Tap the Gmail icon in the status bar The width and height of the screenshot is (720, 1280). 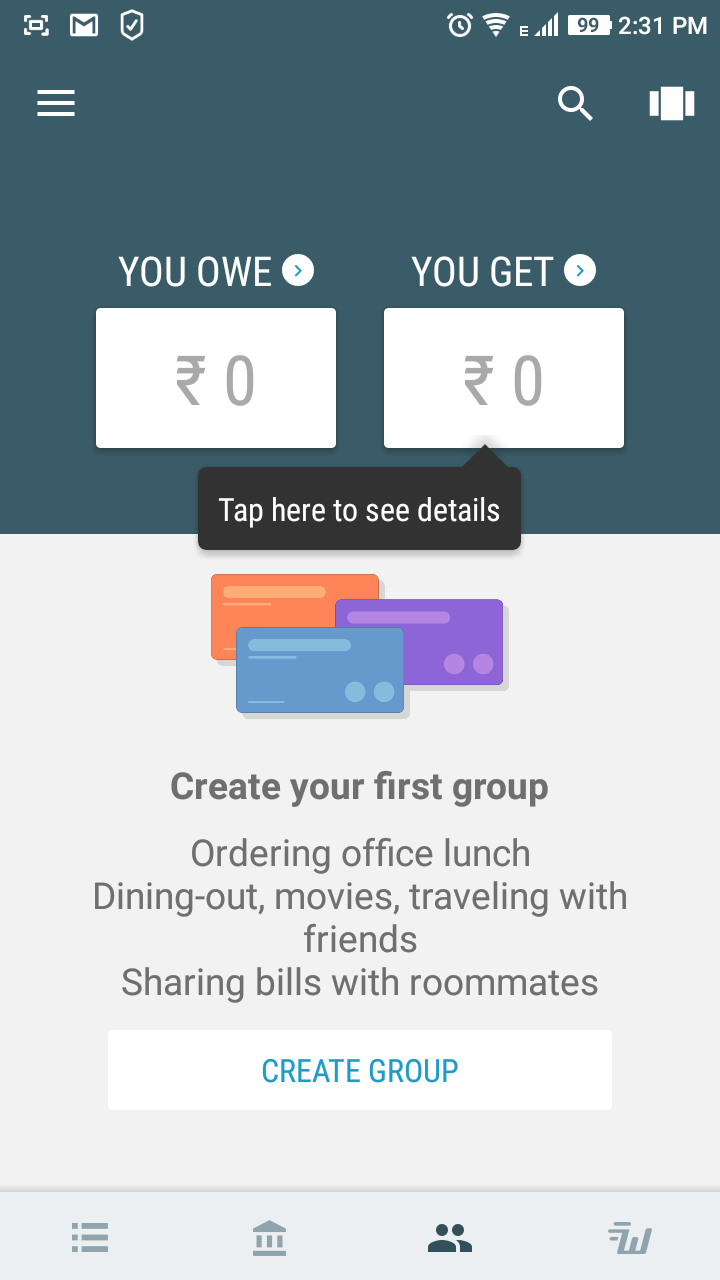tap(83, 25)
